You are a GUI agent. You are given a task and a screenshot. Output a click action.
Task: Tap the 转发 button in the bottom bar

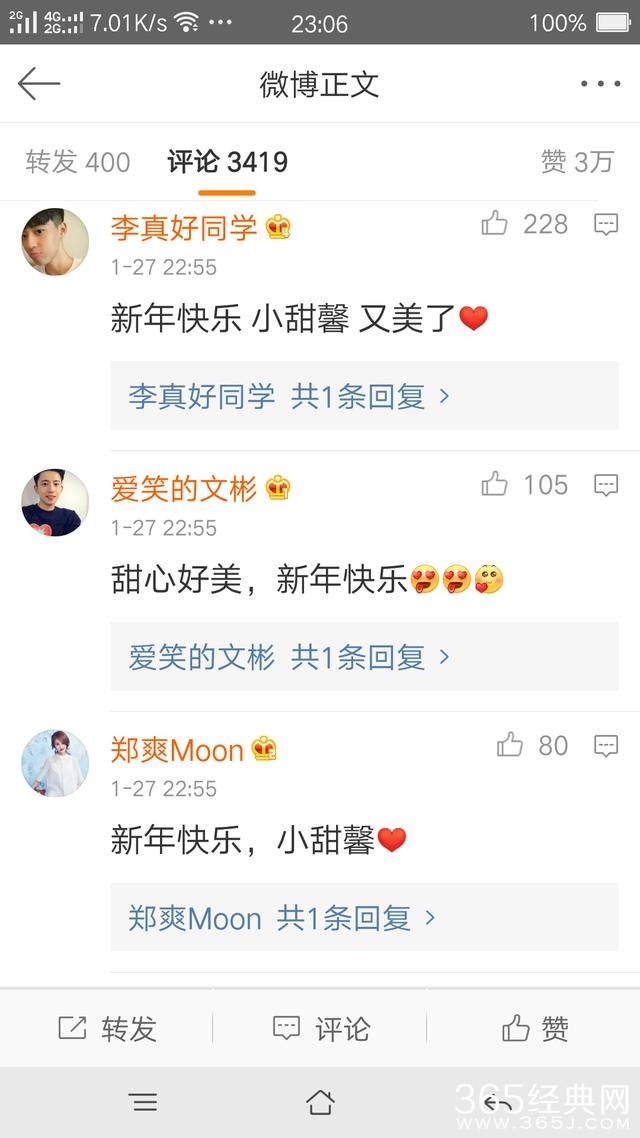[x=107, y=1028]
